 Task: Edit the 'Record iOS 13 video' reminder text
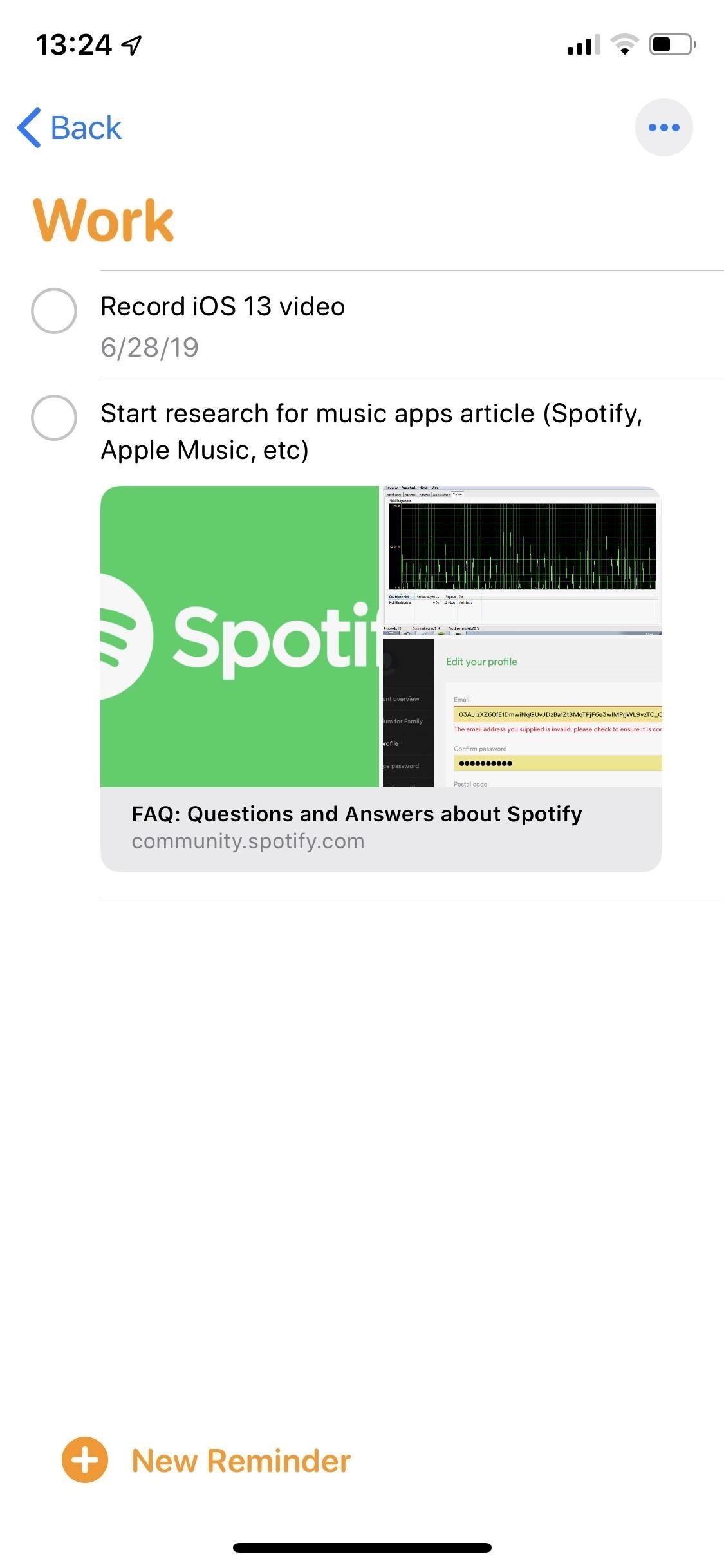[223, 307]
